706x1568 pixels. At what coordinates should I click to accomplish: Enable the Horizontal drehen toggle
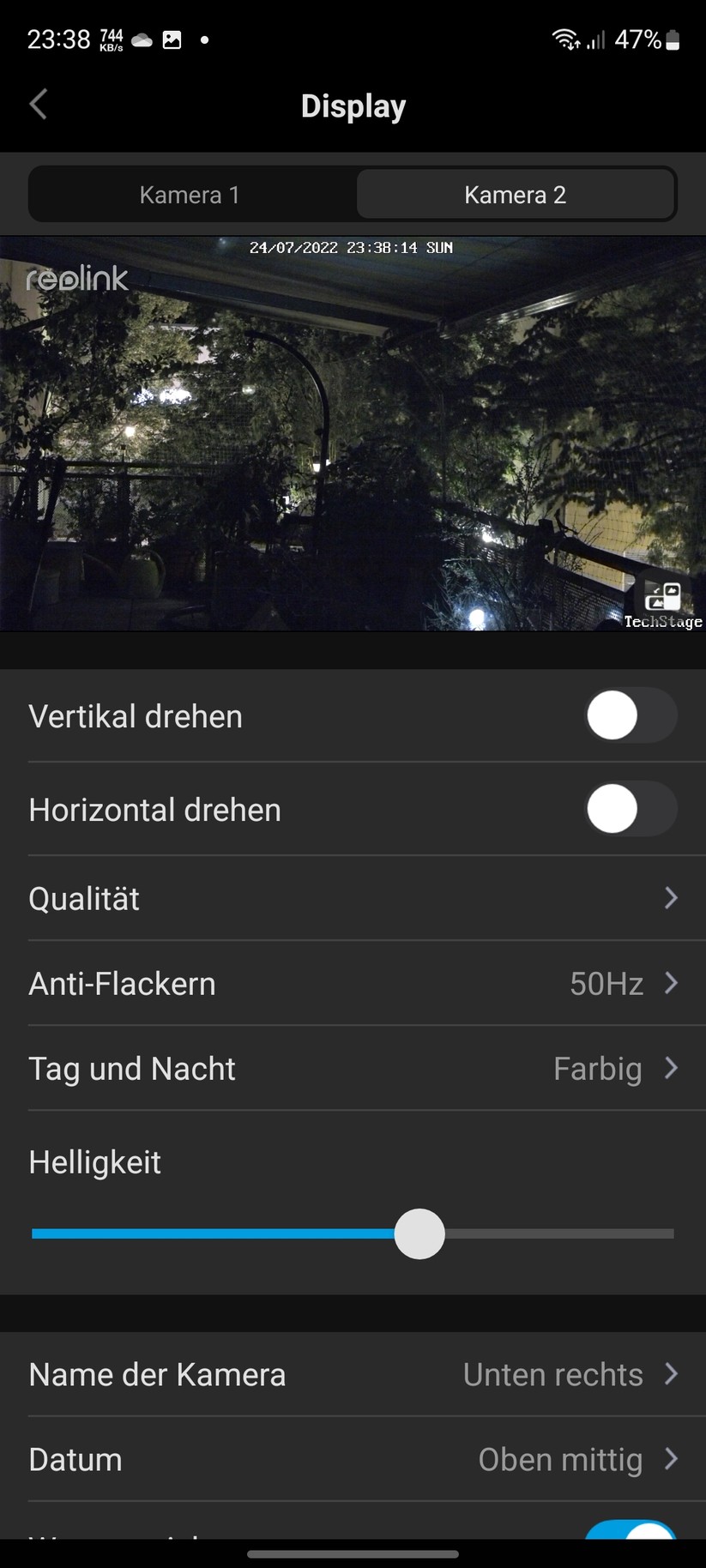click(631, 808)
